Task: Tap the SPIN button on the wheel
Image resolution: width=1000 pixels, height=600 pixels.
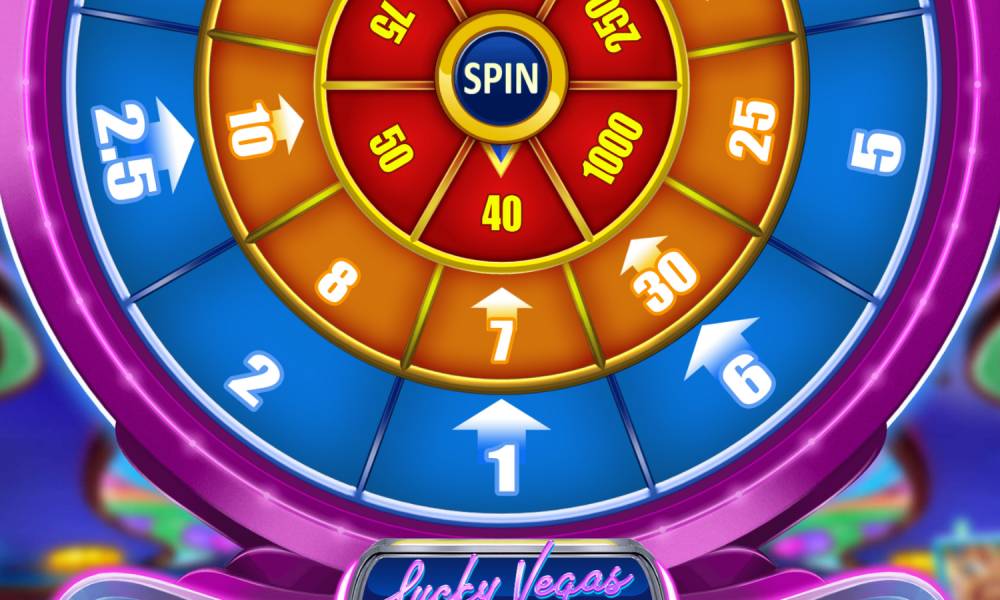Action: tap(501, 77)
